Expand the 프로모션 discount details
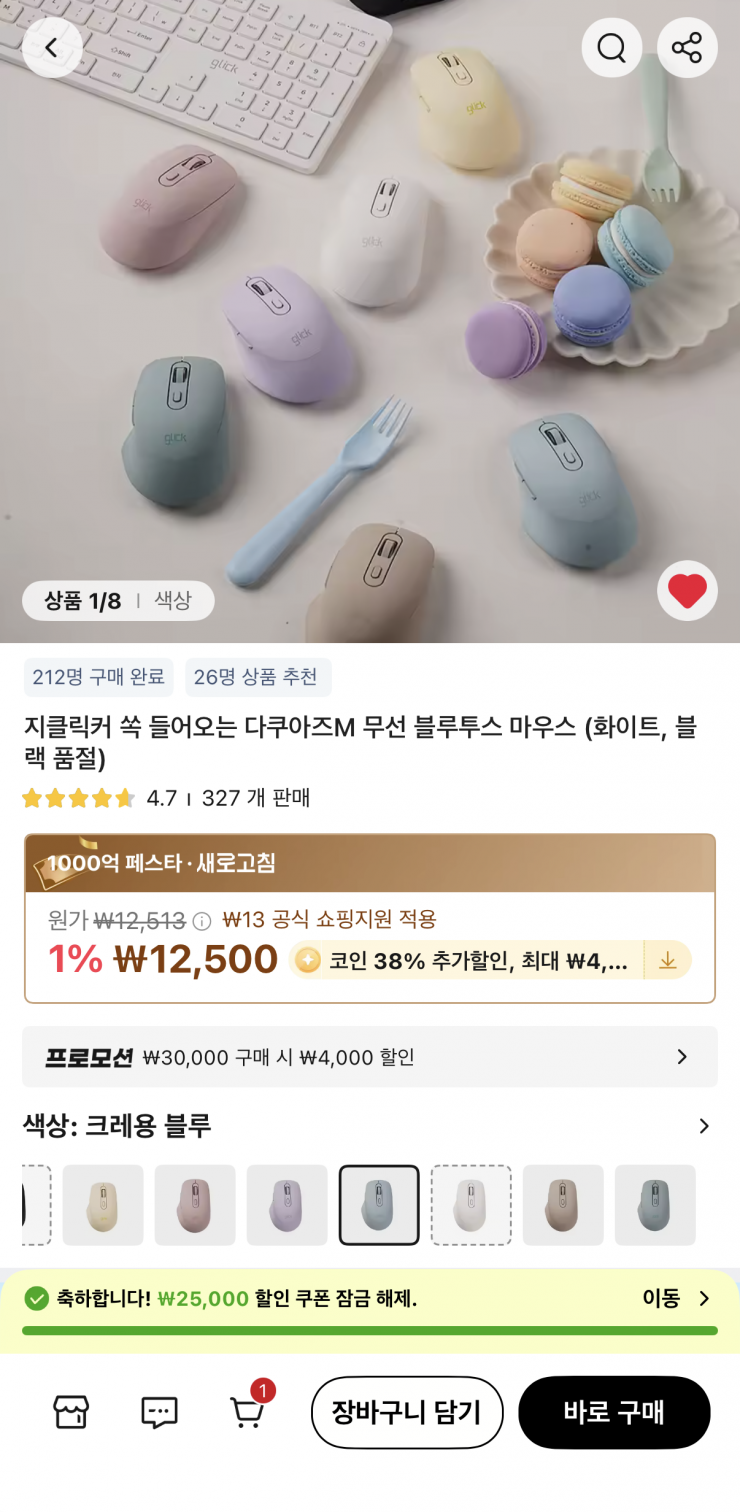The width and height of the screenshot is (740, 1512). tap(683, 1057)
